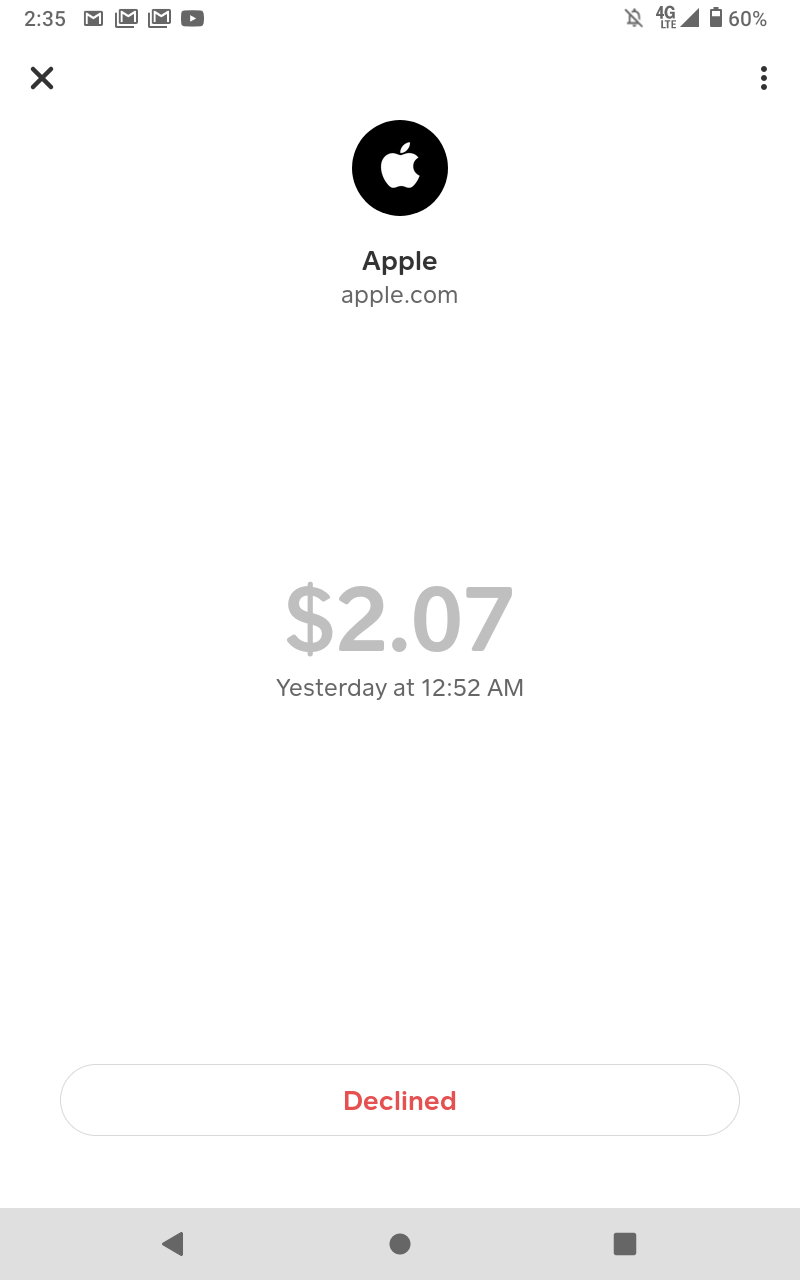Tap the Declined status button
800x1280 pixels.
[400, 1100]
